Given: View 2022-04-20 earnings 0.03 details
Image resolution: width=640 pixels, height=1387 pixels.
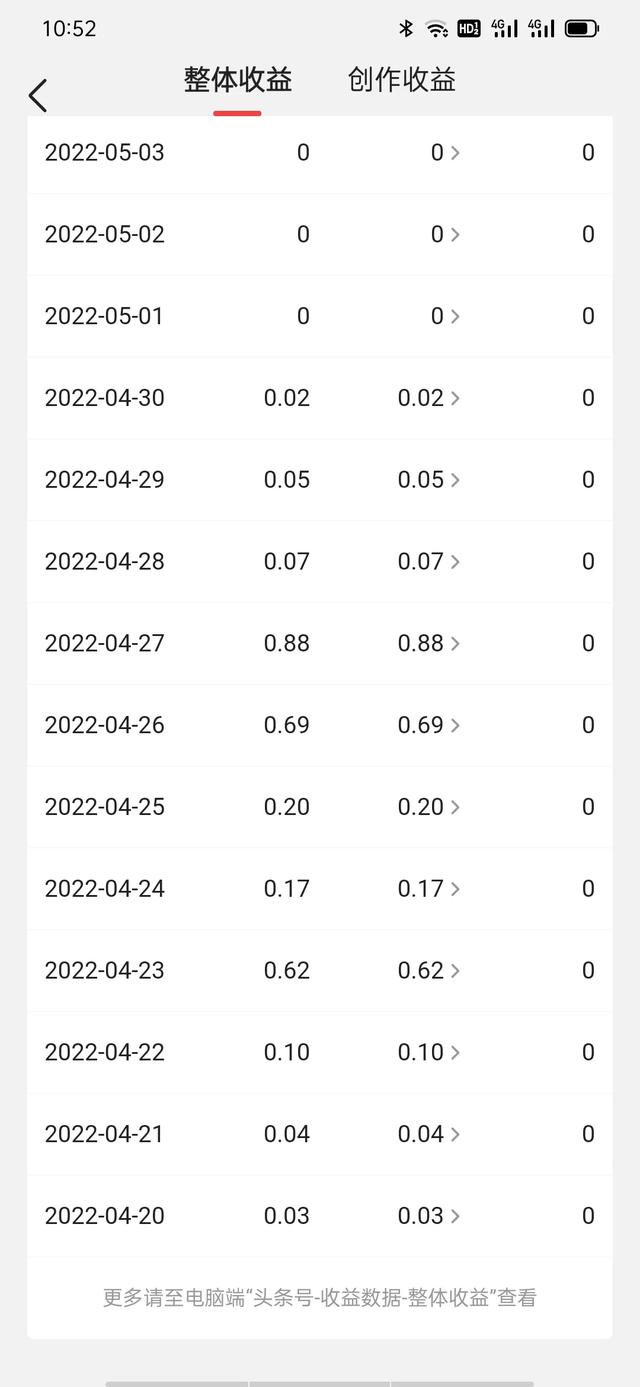Looking at the screenshot, I should click(455, 1217).
